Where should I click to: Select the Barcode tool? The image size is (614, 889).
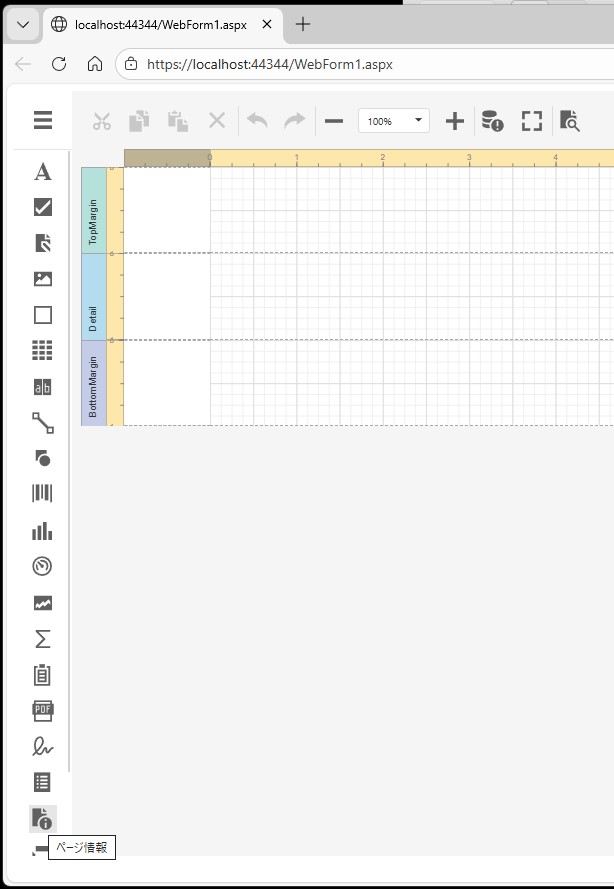click(43, 493)
